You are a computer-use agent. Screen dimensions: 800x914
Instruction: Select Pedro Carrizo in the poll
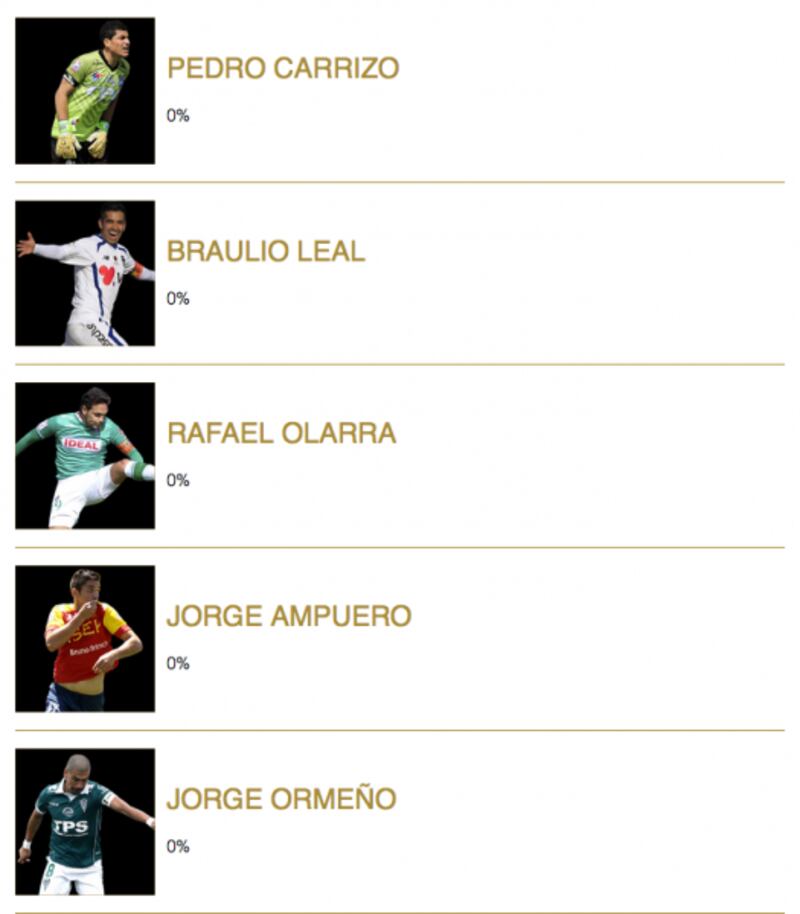(x=282, y=68)
